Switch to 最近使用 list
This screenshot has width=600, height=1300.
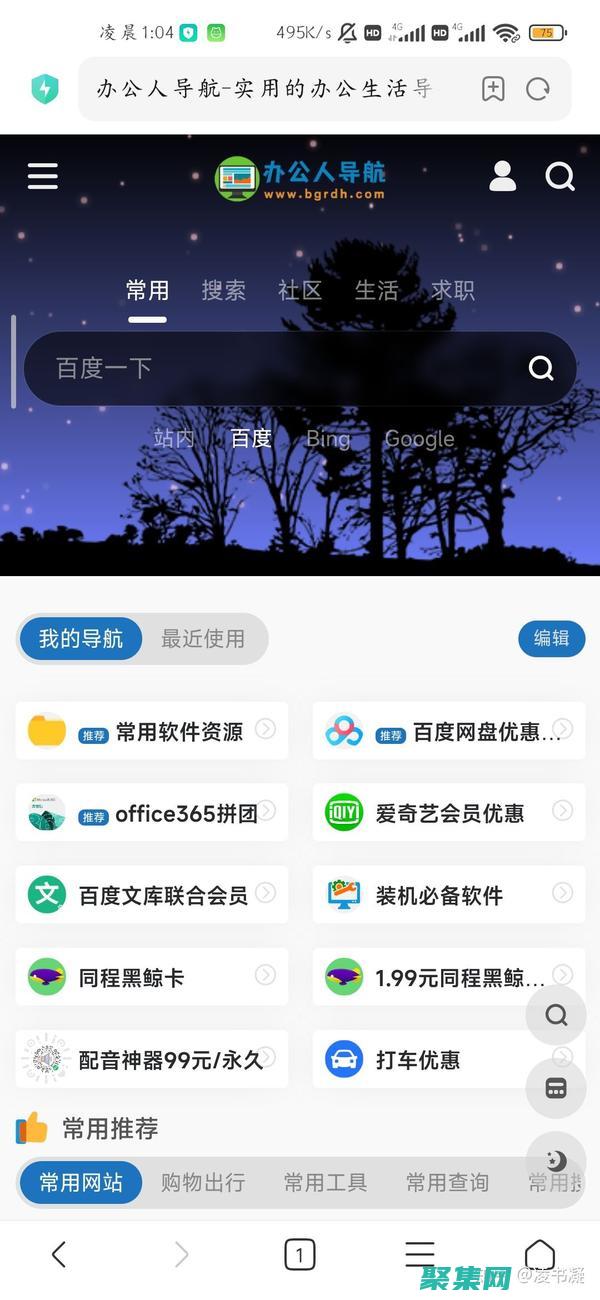pyautogui.click(x=203, y=639)
